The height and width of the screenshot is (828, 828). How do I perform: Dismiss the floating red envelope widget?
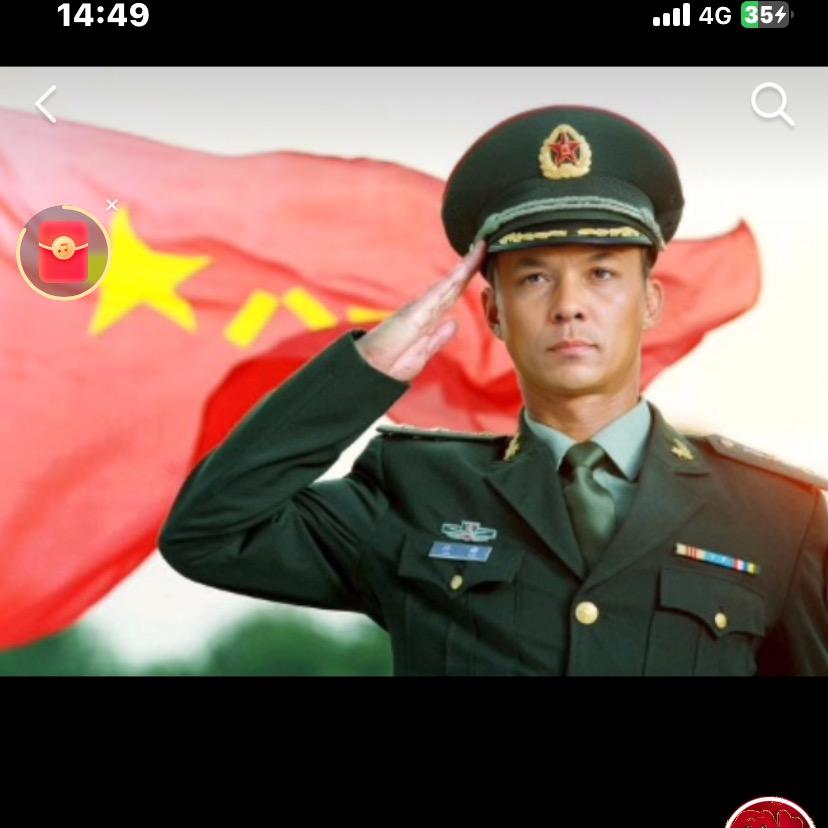click(112, 205)
